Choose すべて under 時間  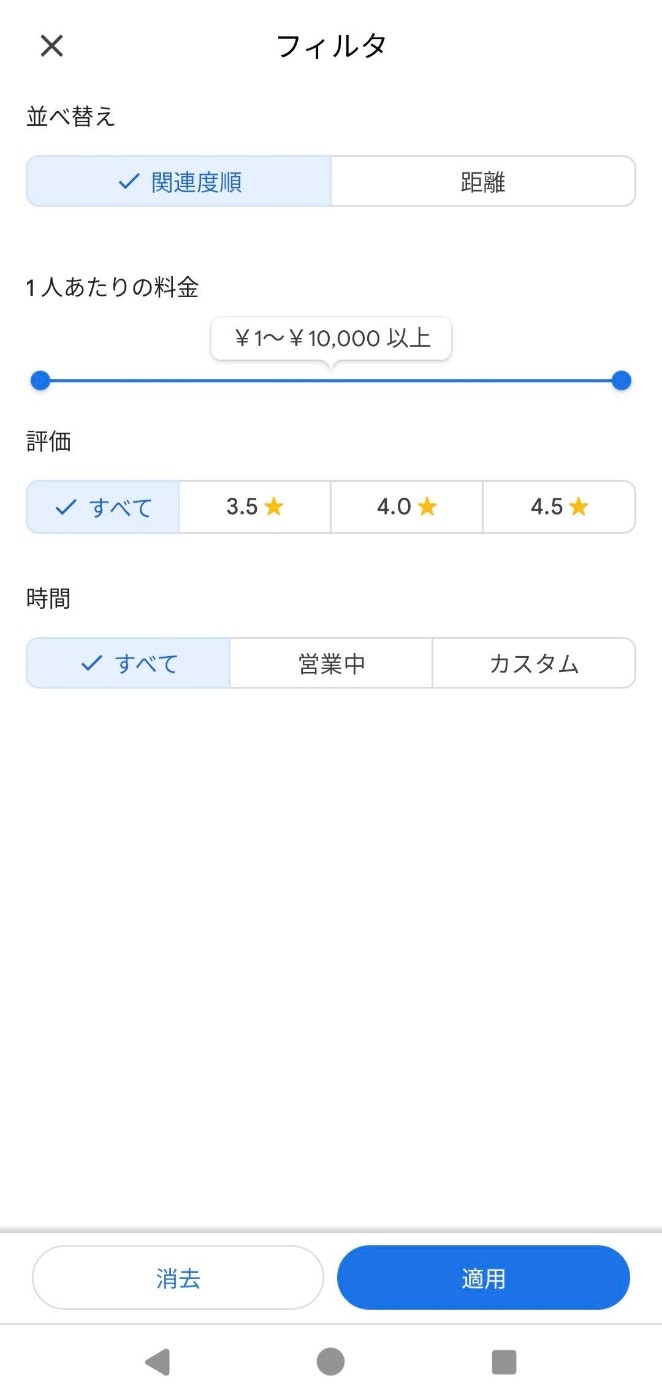pyautogui.click(x=129, y=663)
